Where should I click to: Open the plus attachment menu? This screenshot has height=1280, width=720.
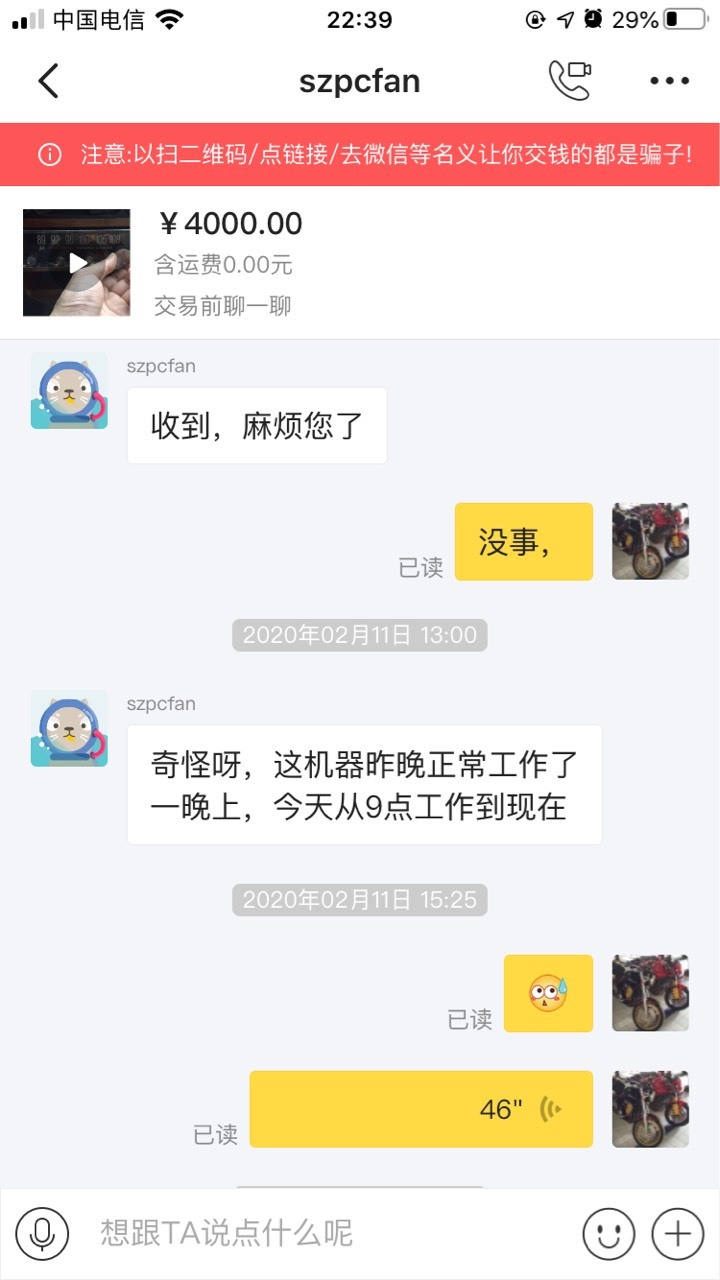pos(678,1233)
